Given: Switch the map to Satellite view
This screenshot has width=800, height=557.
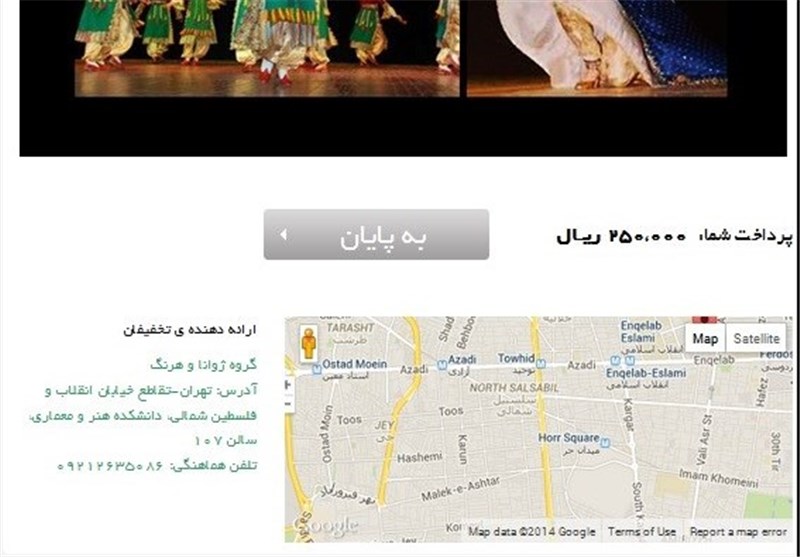Looking at the screenshot, I should pos(755,339).
